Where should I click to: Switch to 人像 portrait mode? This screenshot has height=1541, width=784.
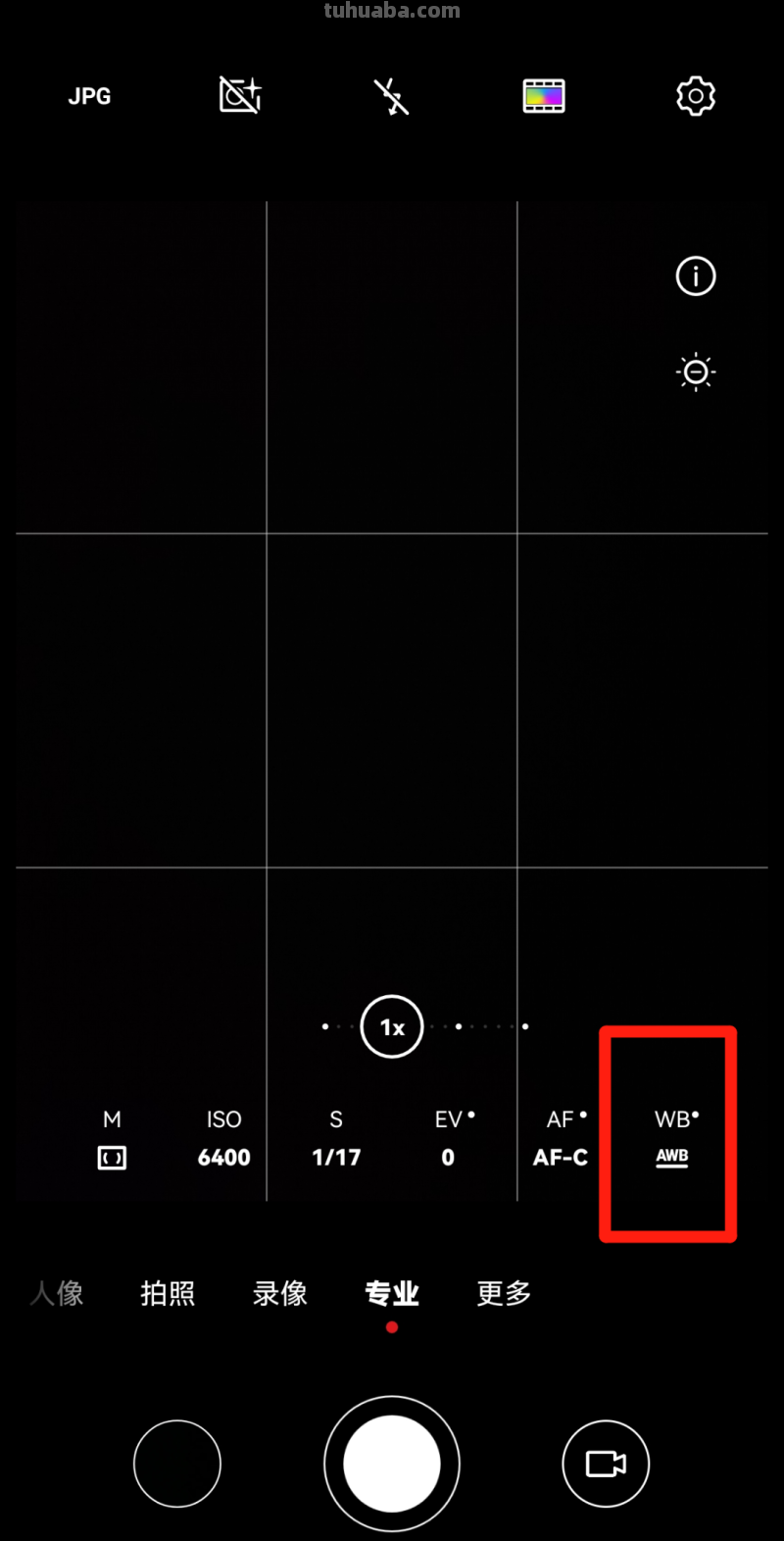(57, 1294)
